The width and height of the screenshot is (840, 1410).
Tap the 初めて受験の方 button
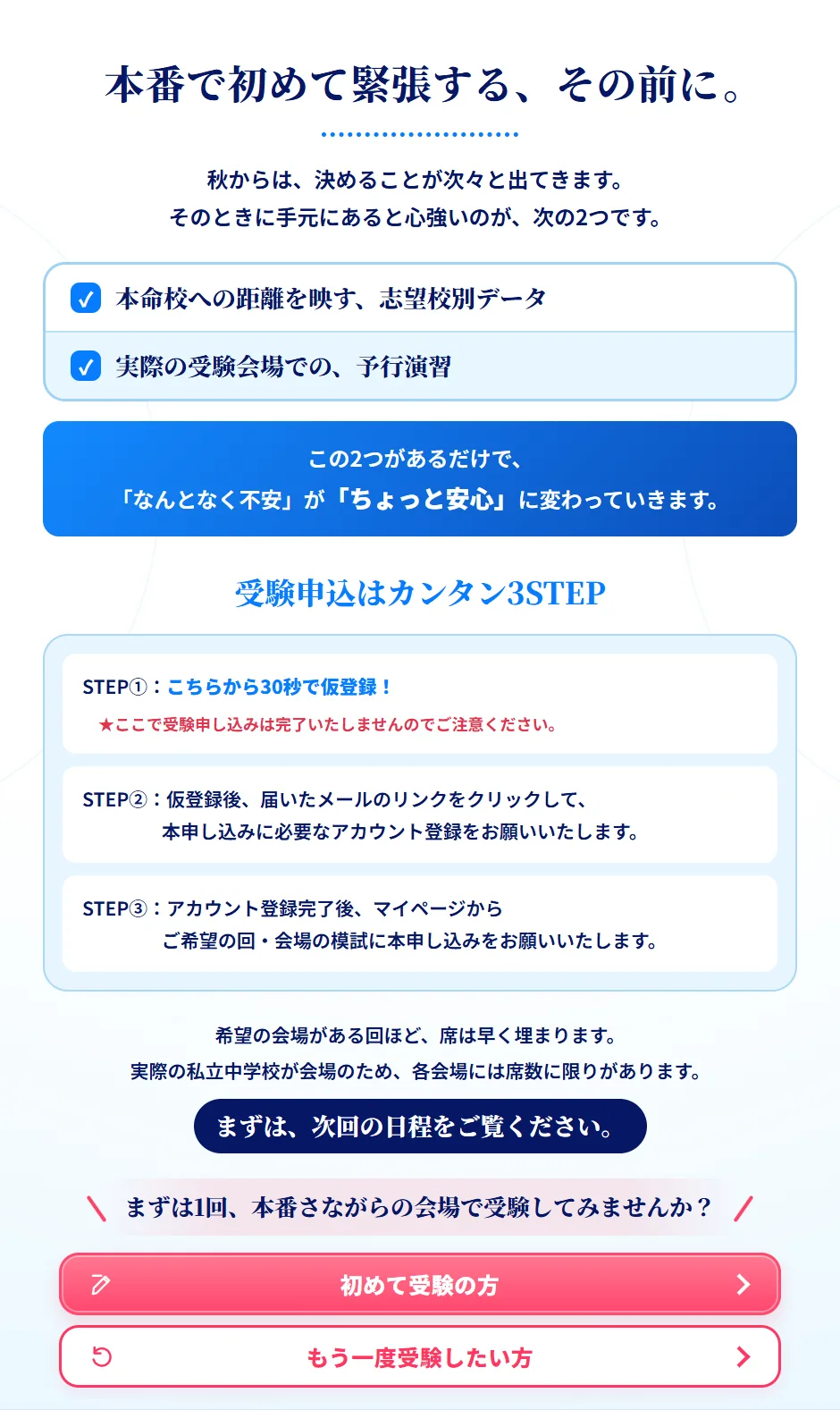pos(420,1284)
